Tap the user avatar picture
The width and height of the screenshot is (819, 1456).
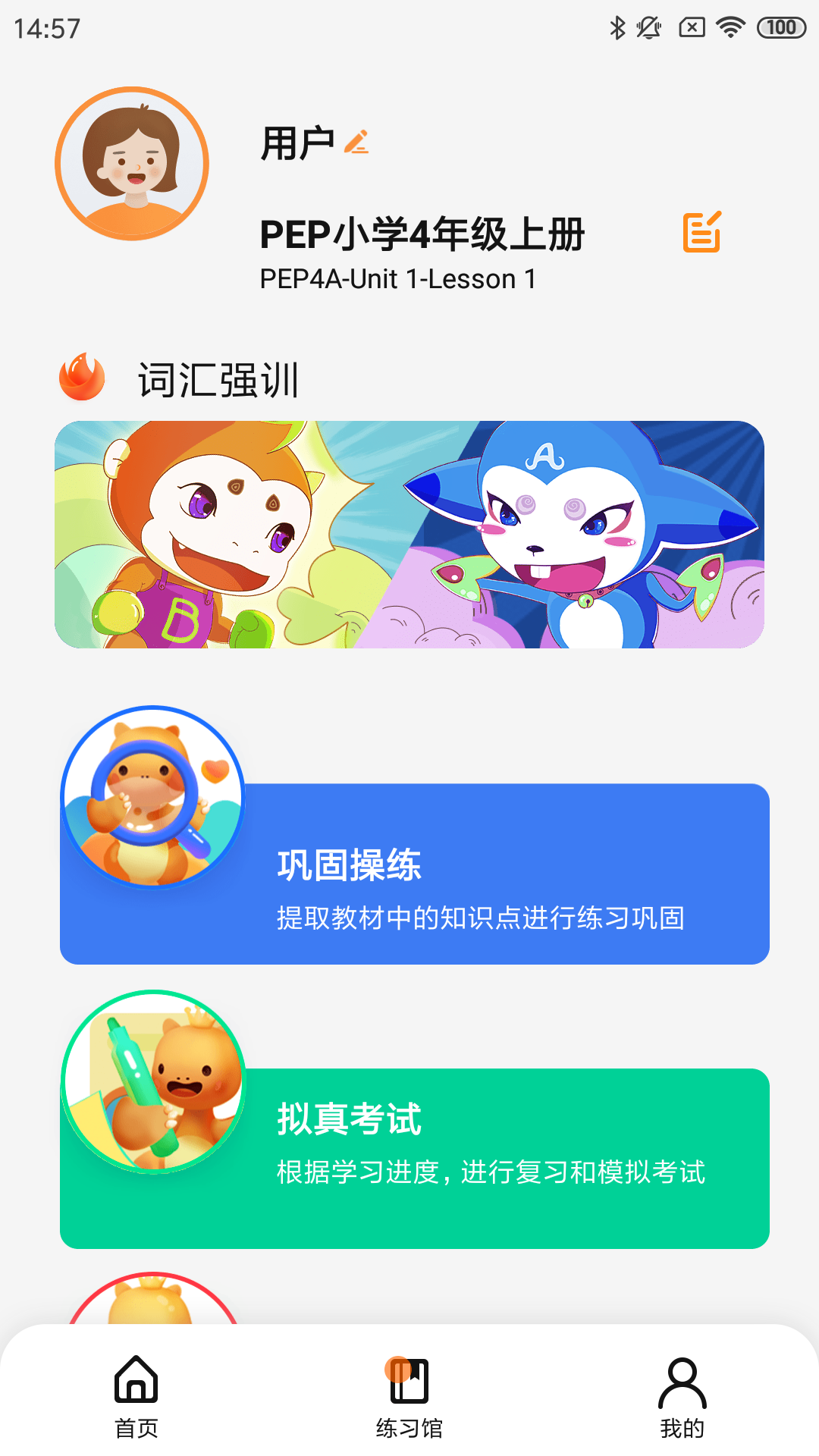(x=132, y=164)
